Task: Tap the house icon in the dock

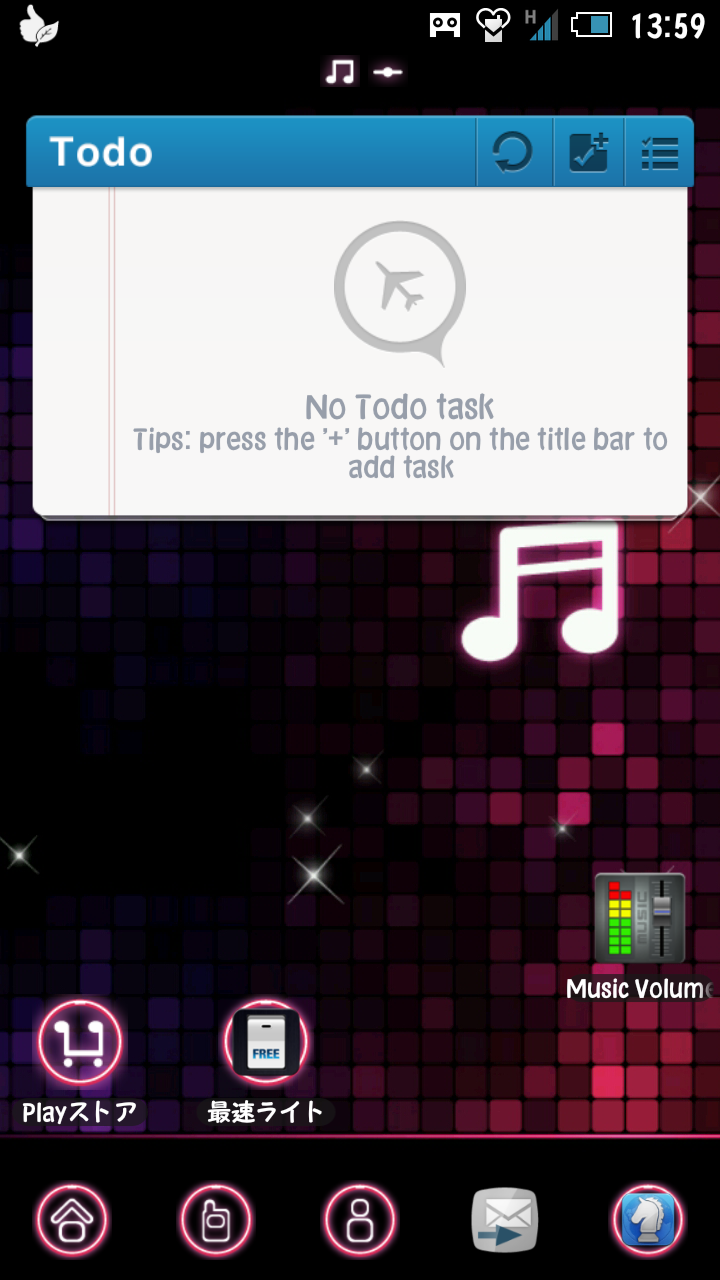Action: [72, 1220]
